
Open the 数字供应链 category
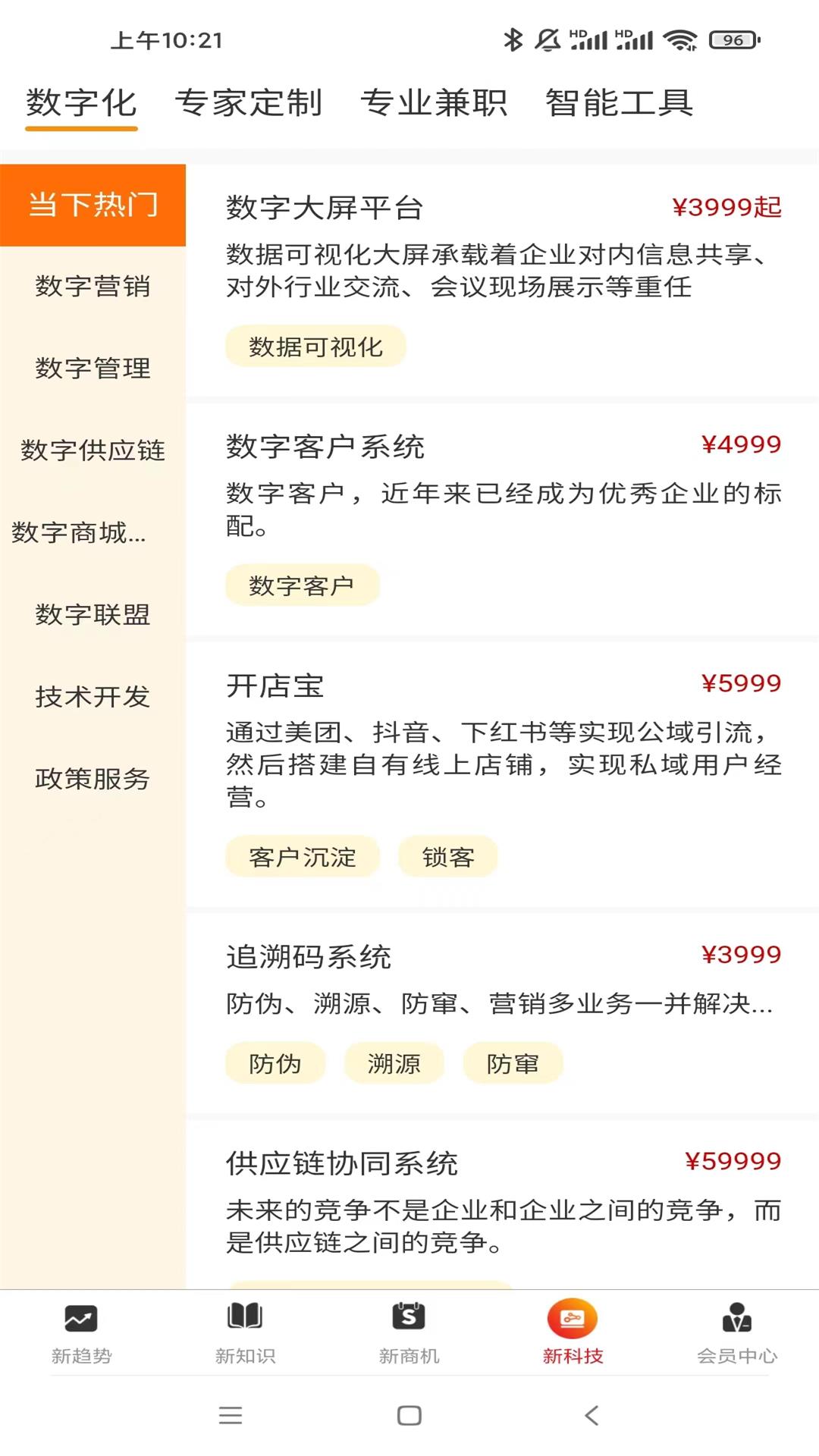(93, 450)
